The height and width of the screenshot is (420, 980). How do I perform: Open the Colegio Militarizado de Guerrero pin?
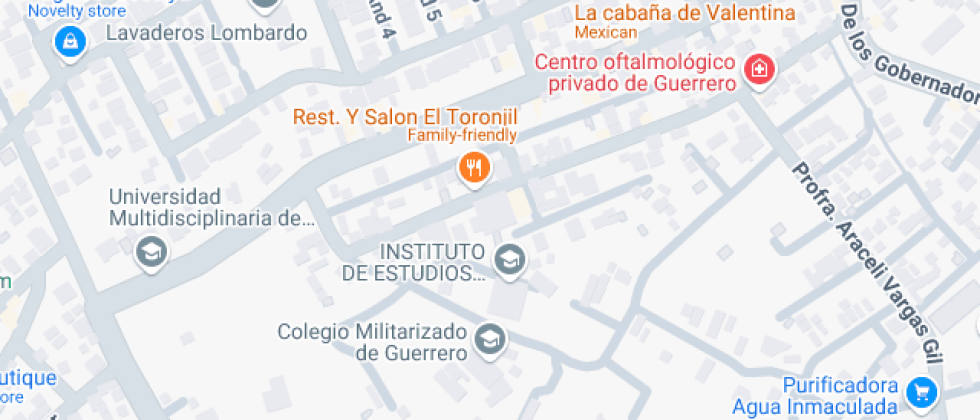pyautogui.click(x=490, y=339)
